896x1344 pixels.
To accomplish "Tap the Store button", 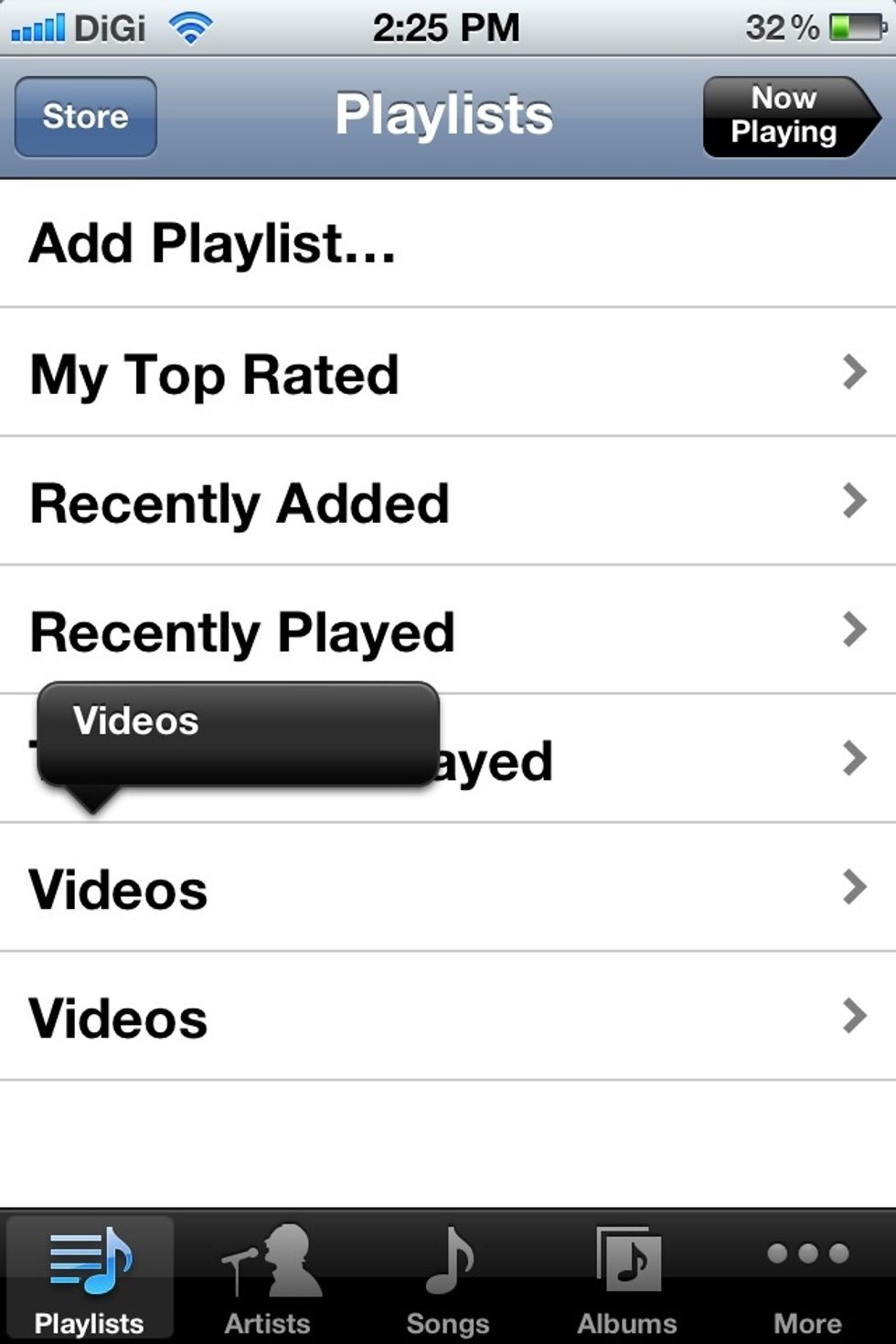I will (x=84, y=117).
